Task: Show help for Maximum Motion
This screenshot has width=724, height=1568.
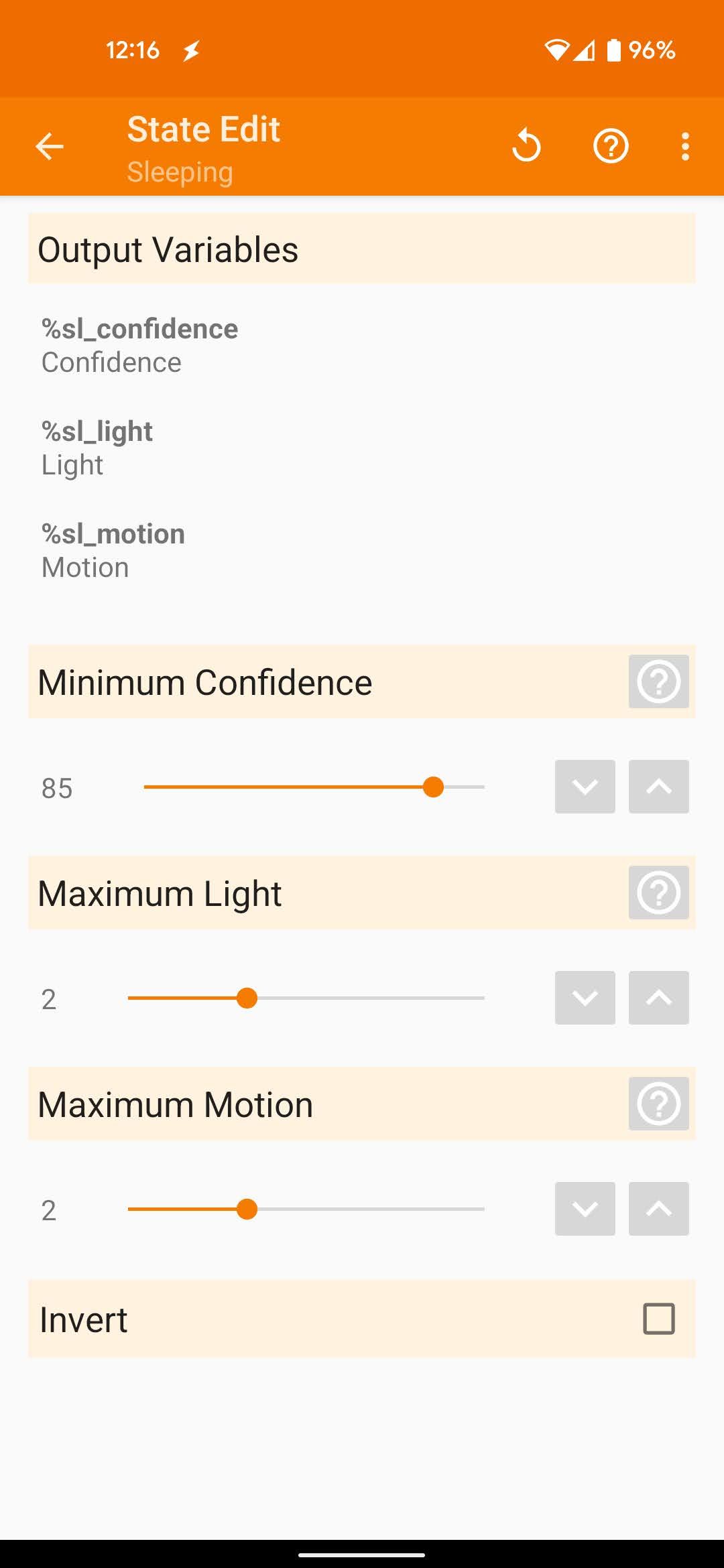Action: click(658, 1104)
